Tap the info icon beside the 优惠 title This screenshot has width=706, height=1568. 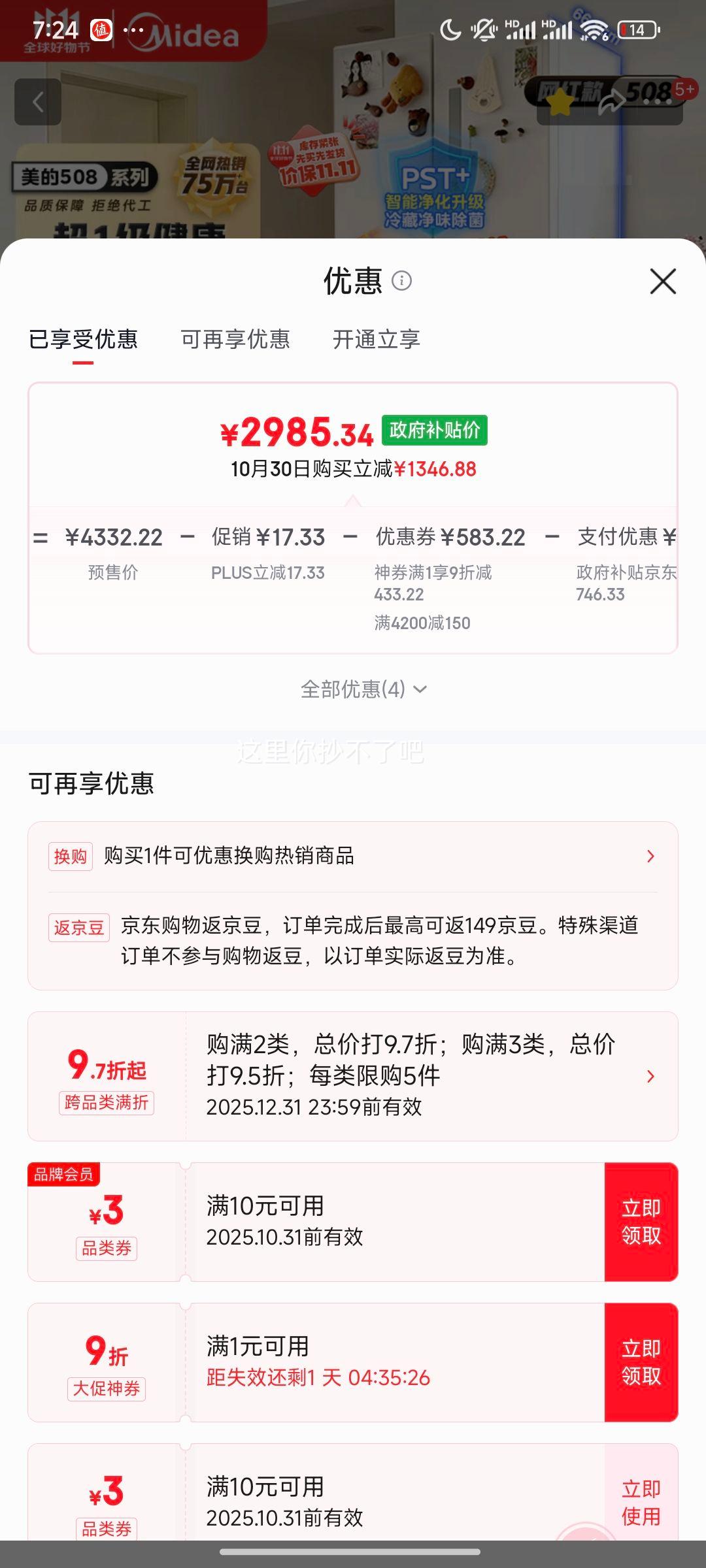pyautogui.click(x=403, y=282)
